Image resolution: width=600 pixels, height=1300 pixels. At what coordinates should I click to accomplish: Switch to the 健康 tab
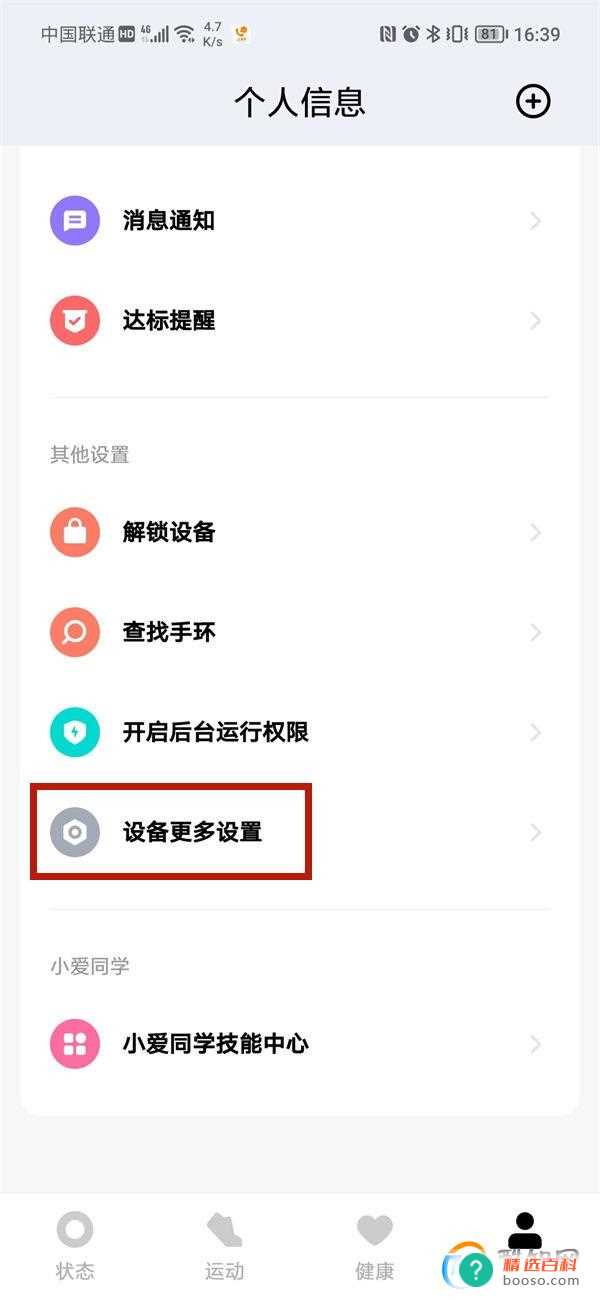coord(375,1246)
